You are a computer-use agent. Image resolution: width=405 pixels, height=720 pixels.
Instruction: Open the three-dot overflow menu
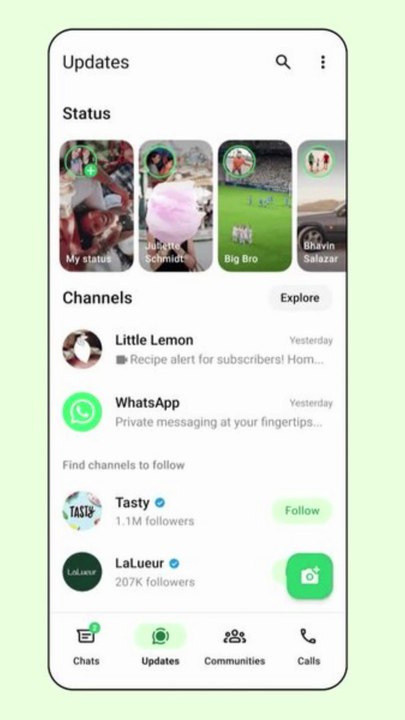(x=323, y=62)
